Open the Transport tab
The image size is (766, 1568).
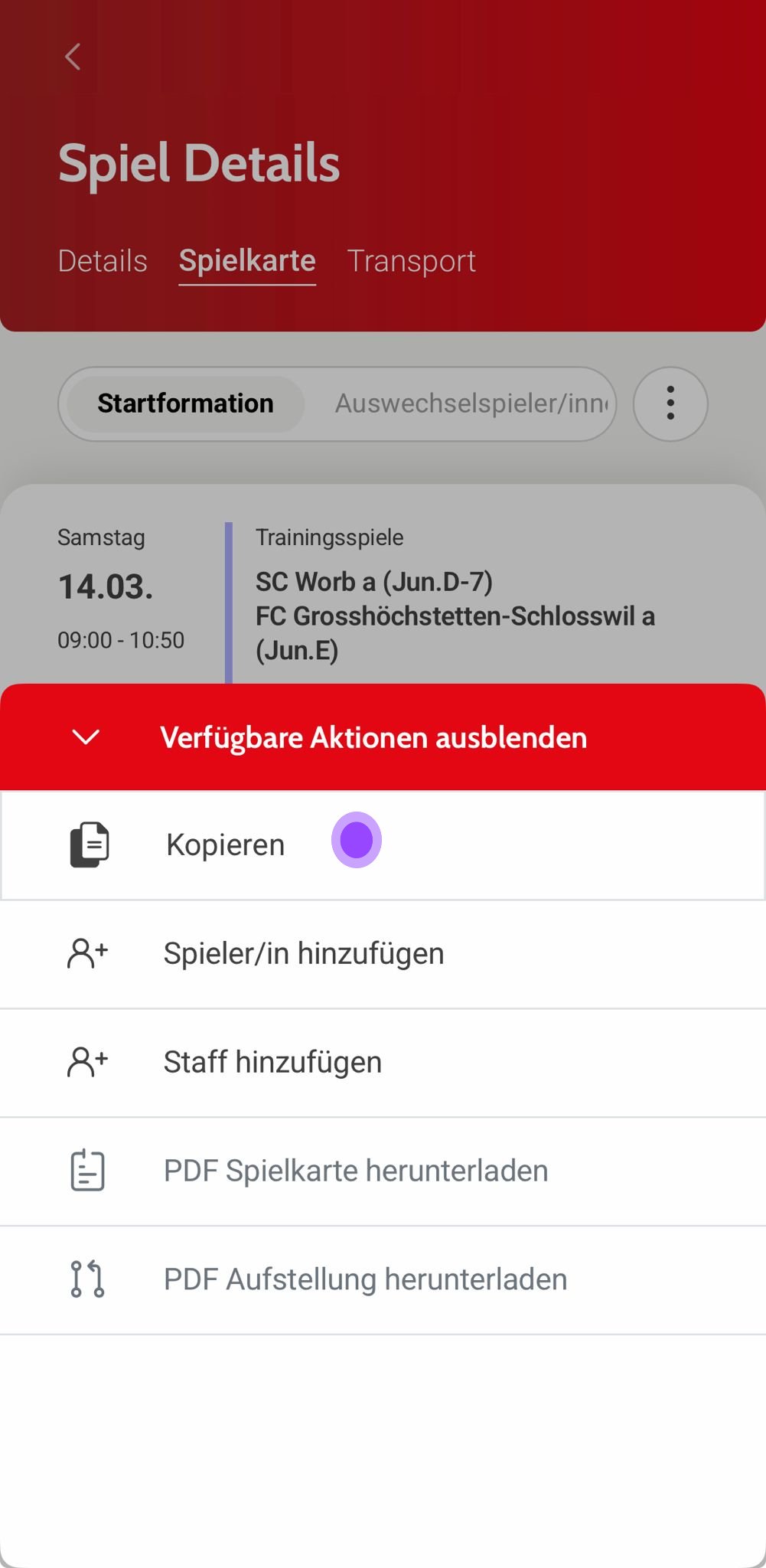[411, 261]
